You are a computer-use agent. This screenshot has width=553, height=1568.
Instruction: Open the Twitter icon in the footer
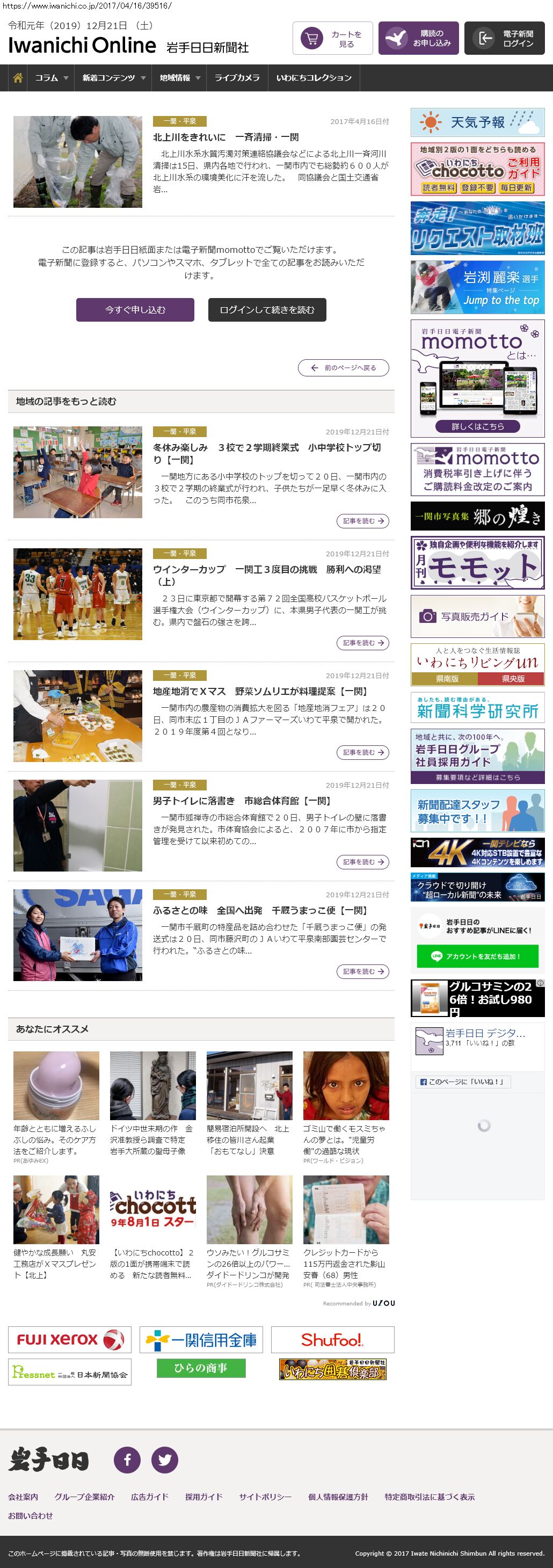164,1460
